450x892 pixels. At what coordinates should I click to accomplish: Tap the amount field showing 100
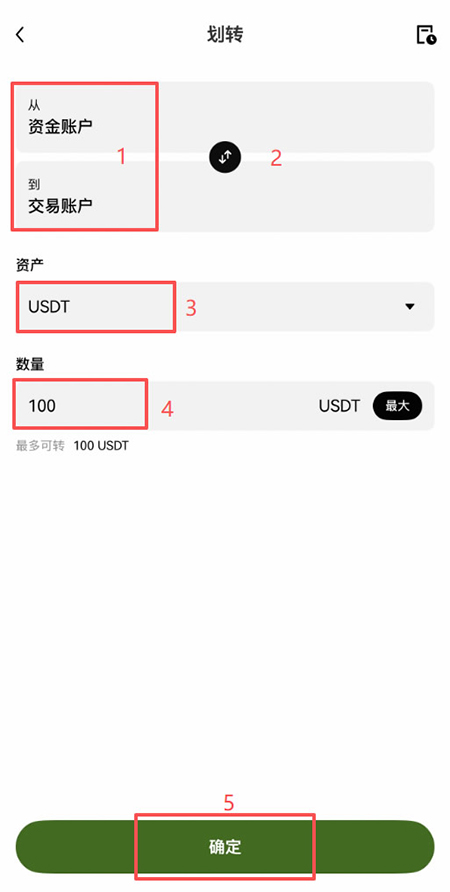tap(165, 406)
